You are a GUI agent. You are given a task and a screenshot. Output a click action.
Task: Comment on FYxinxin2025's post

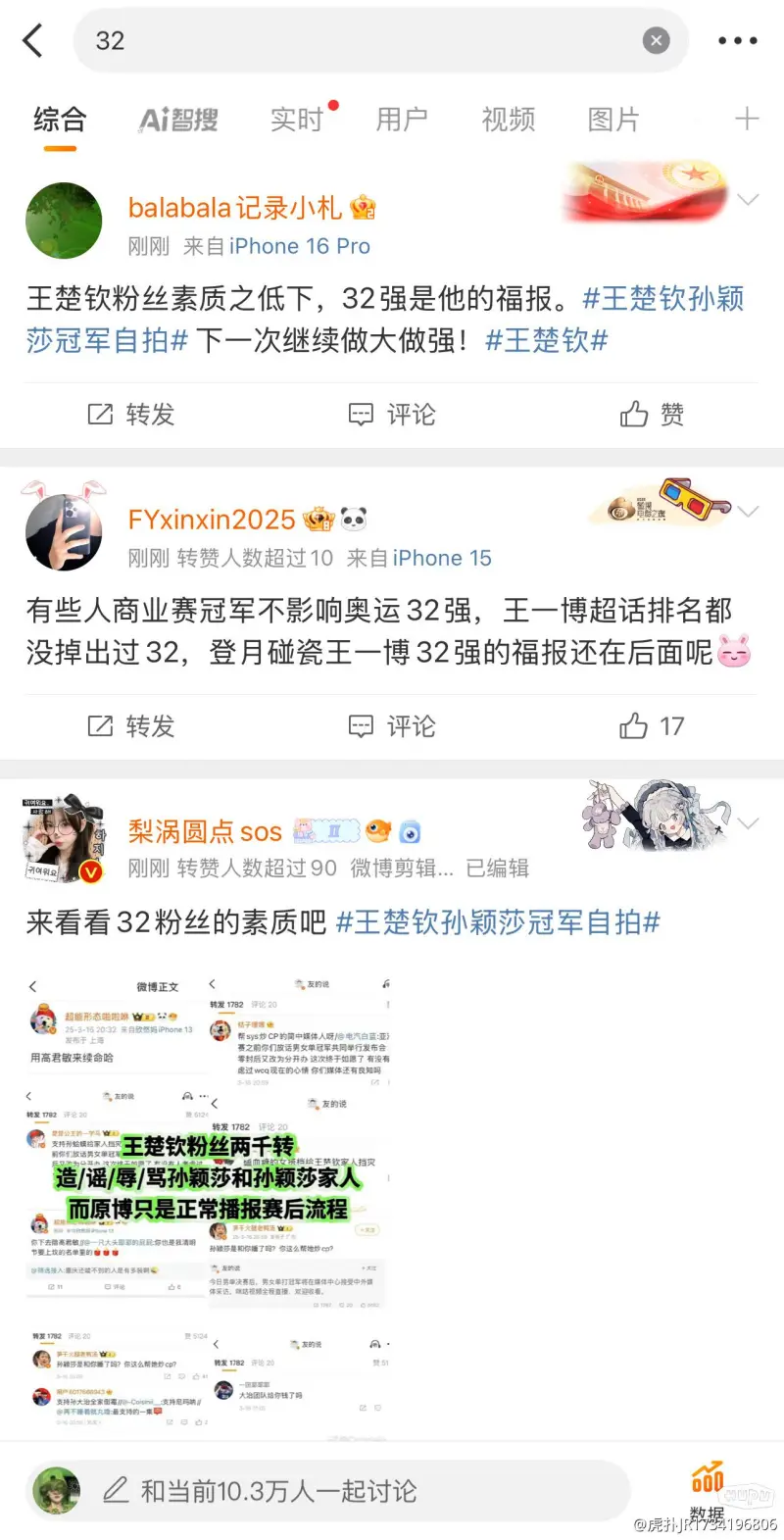[x=392, y=726]
